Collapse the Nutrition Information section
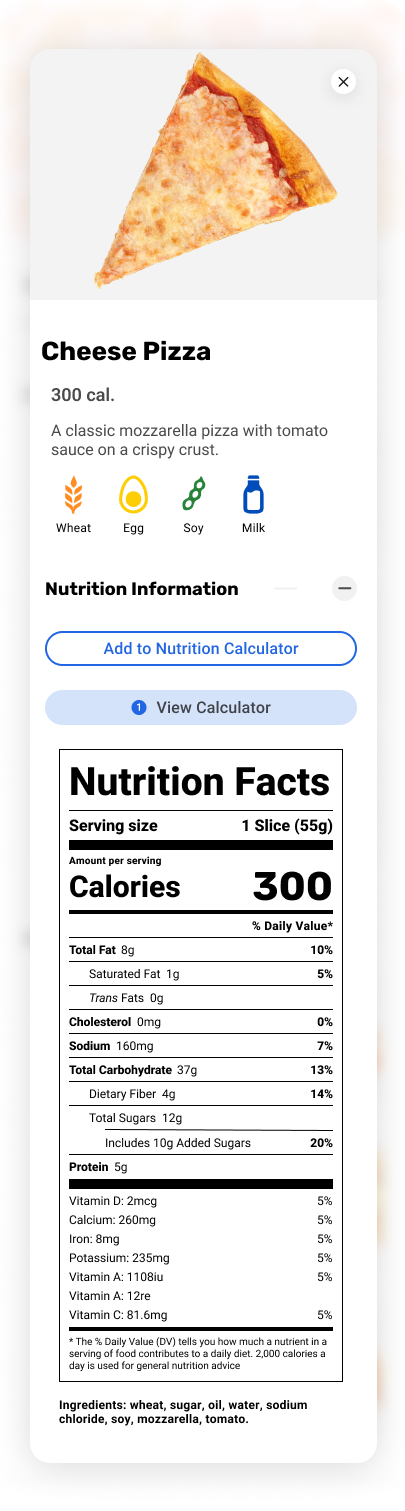The width and height of the screenshot is (405, 1511). coord(344,588)
